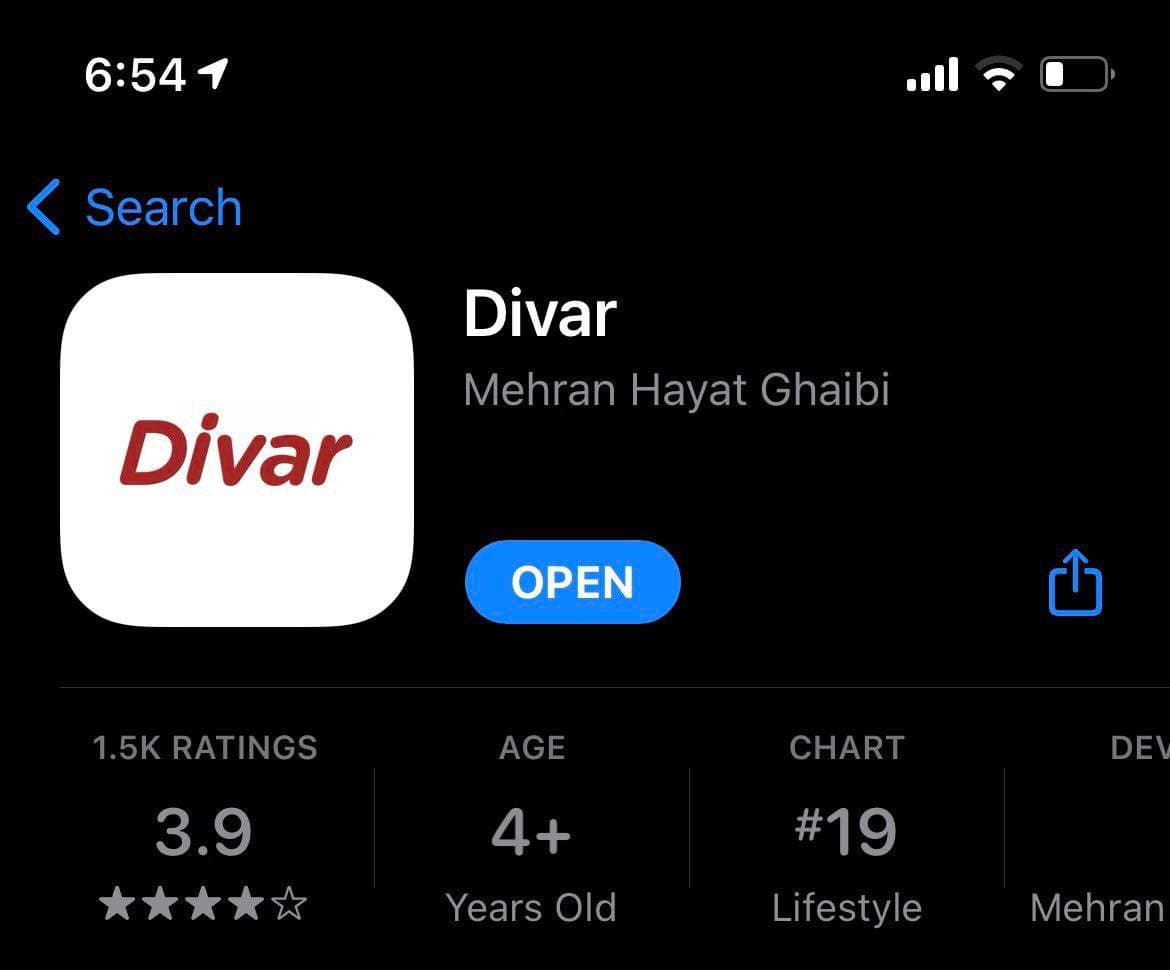Share the Divar app page

coord(1074,582)
